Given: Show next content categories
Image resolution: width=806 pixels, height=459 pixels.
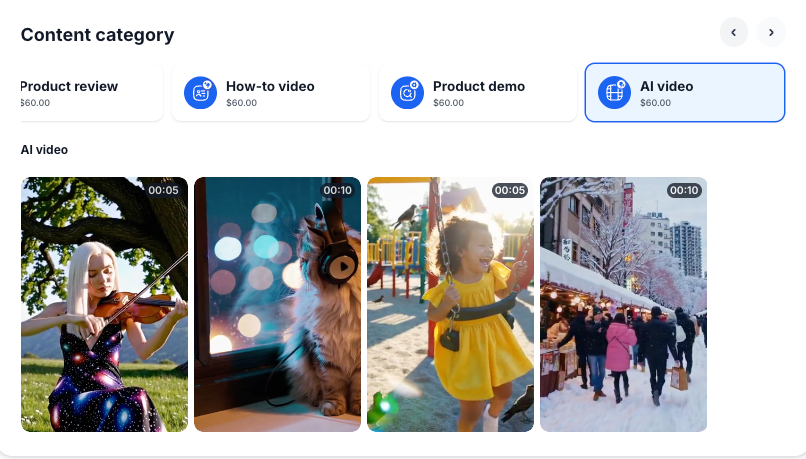Looking at the screenshot, I should (x=771, y=33).
